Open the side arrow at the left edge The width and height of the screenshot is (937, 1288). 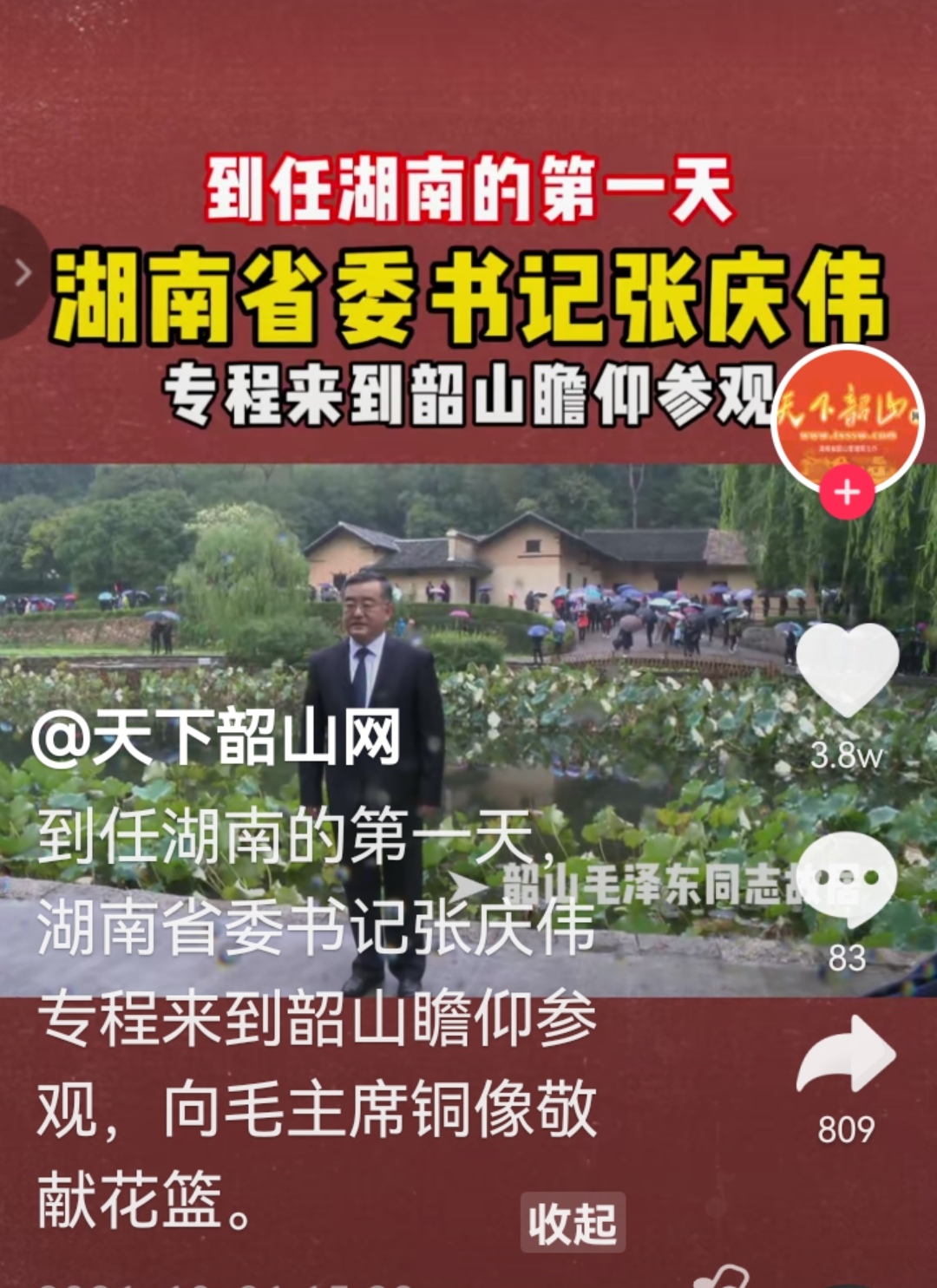[x=23, y=273]
